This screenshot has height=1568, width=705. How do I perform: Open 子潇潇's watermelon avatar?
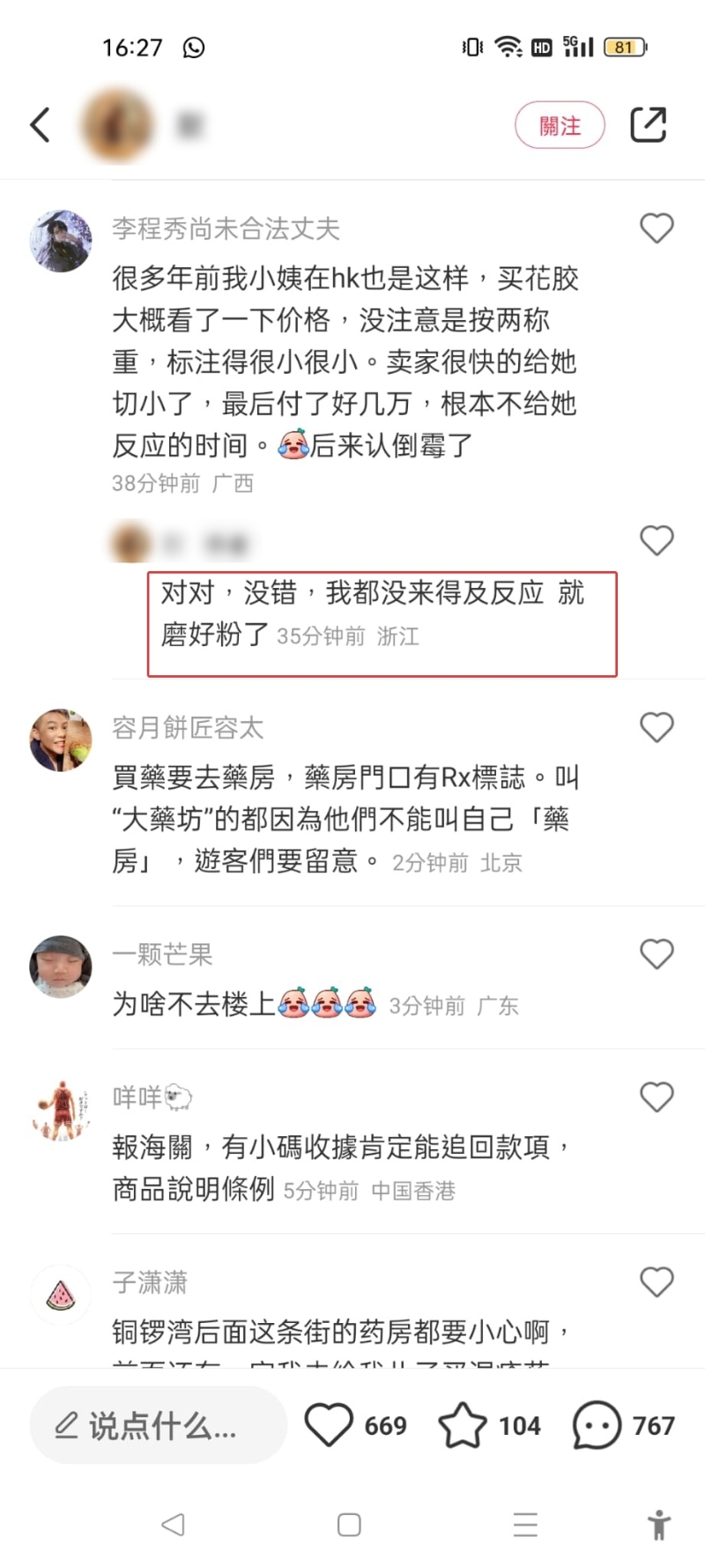tap(60, 1295)
